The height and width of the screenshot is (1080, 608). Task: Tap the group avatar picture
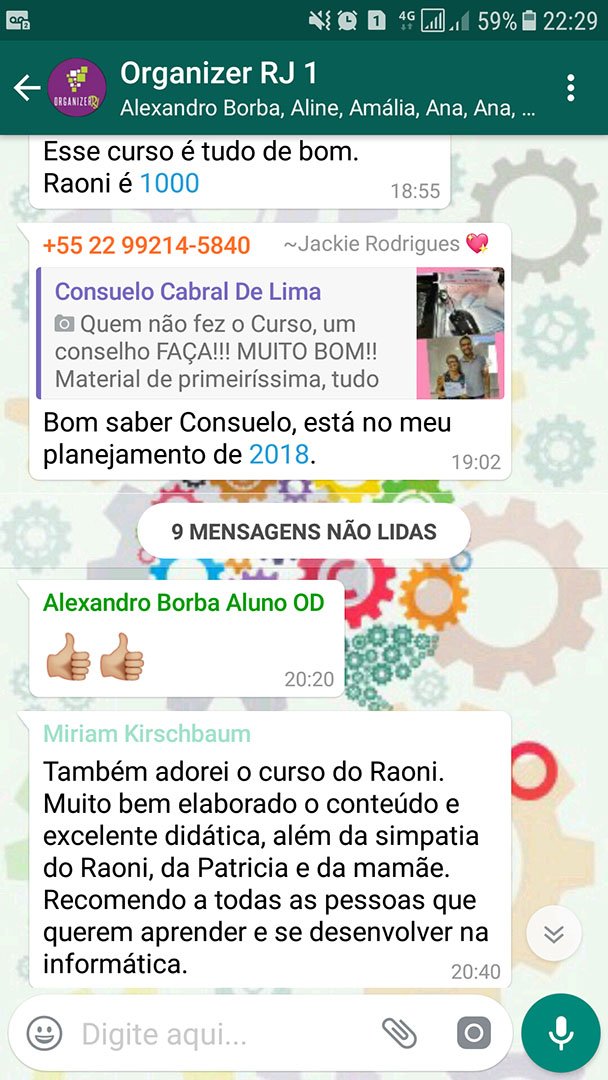78,88
